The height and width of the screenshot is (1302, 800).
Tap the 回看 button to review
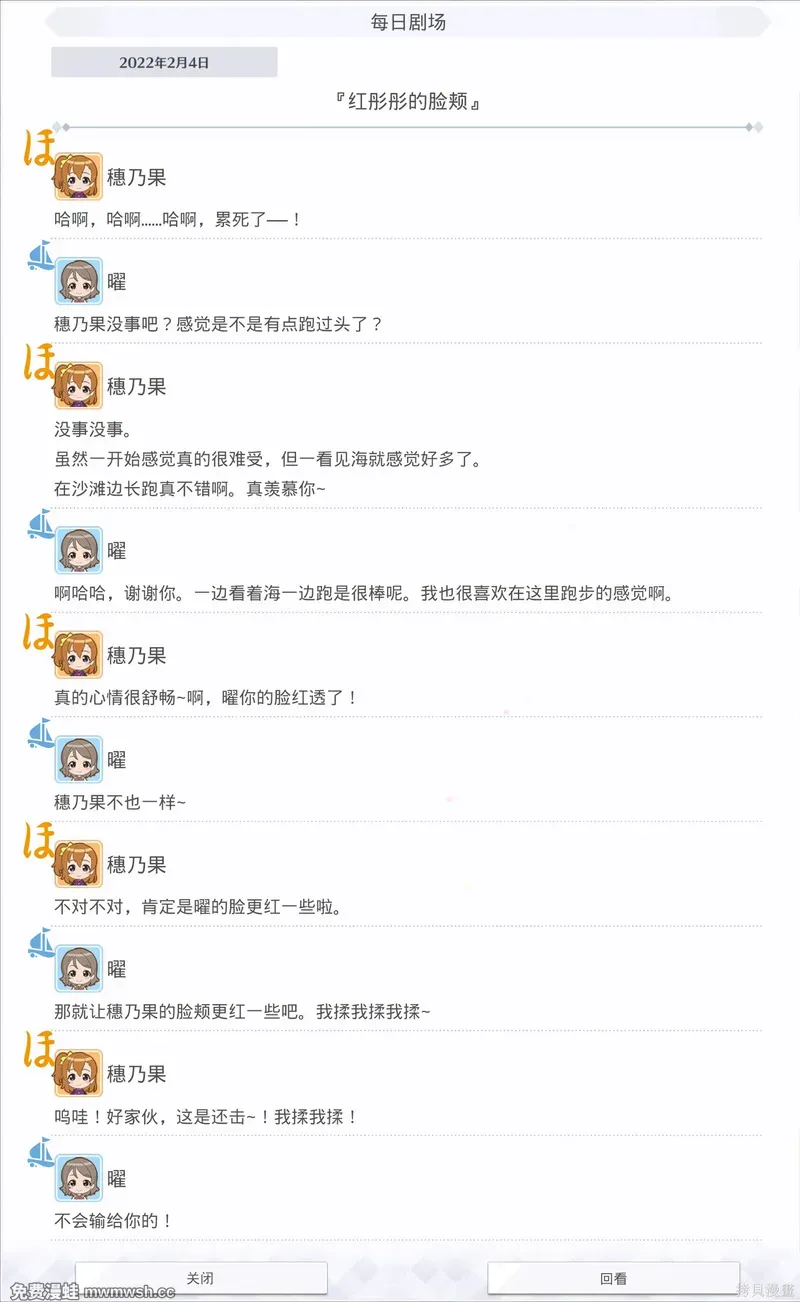(x=614, y=1278)
